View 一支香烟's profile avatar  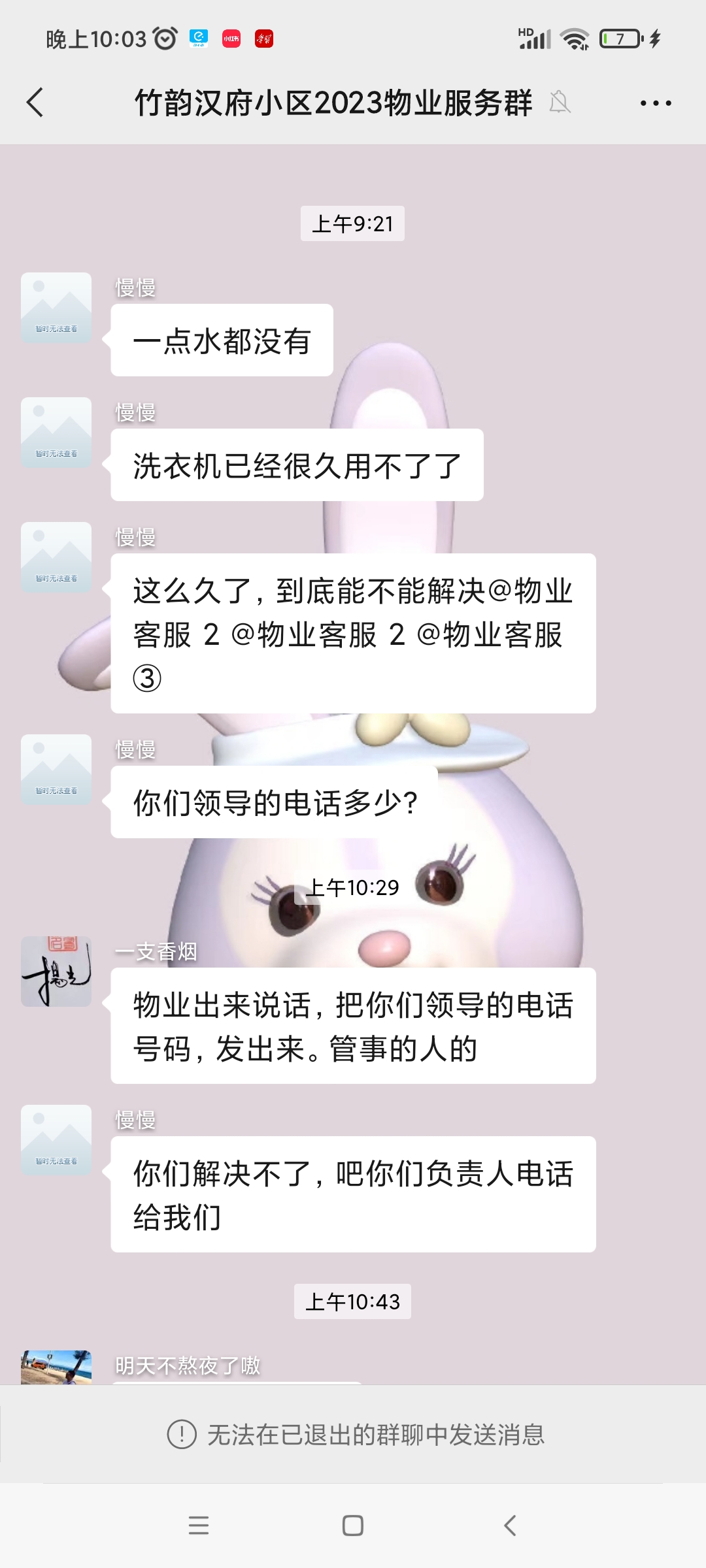(x=56, y=972)
